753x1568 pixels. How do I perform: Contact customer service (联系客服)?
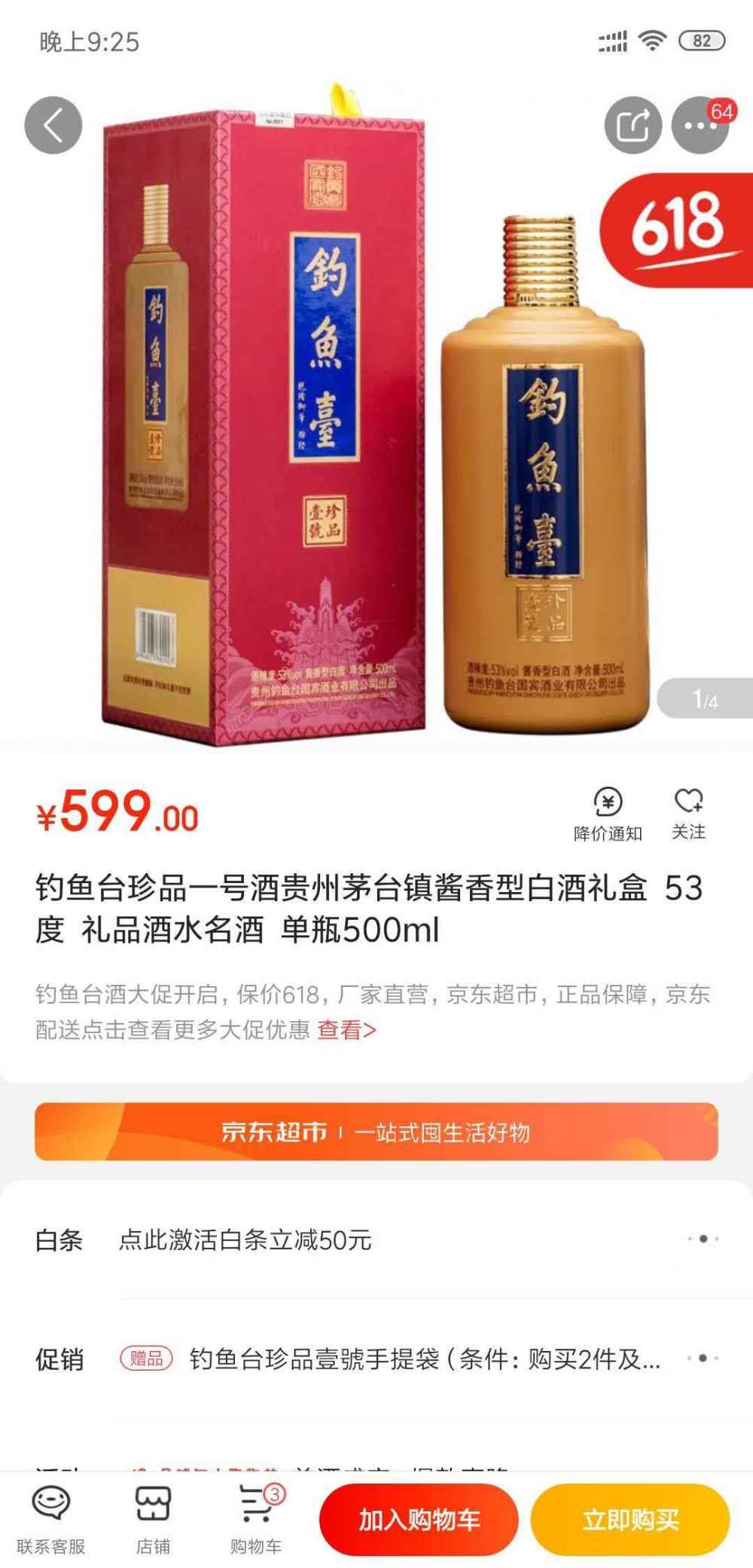click(51, 1519)
